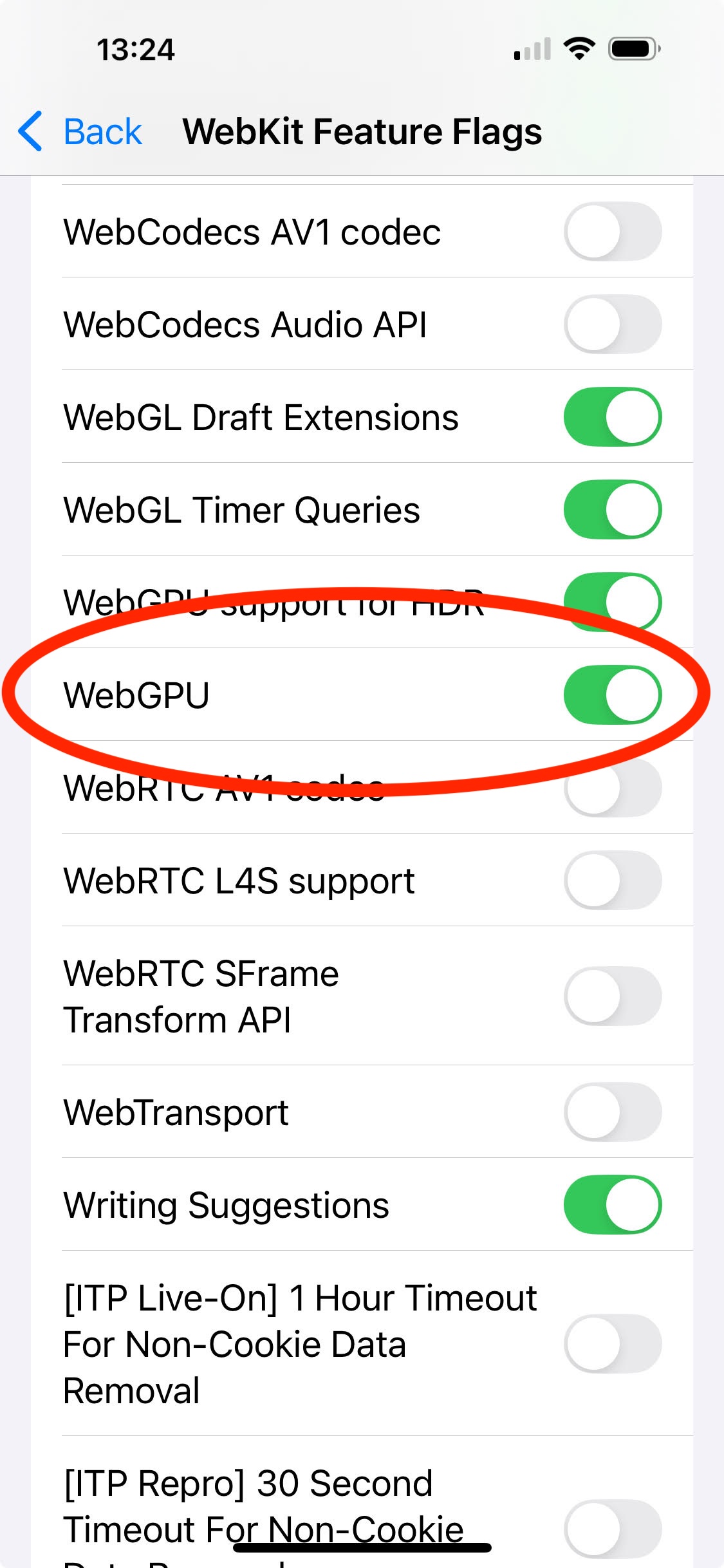This screenshot has width=724, height=1568.
Task: Switch on WebTransport
Action: pos(612,1112)
